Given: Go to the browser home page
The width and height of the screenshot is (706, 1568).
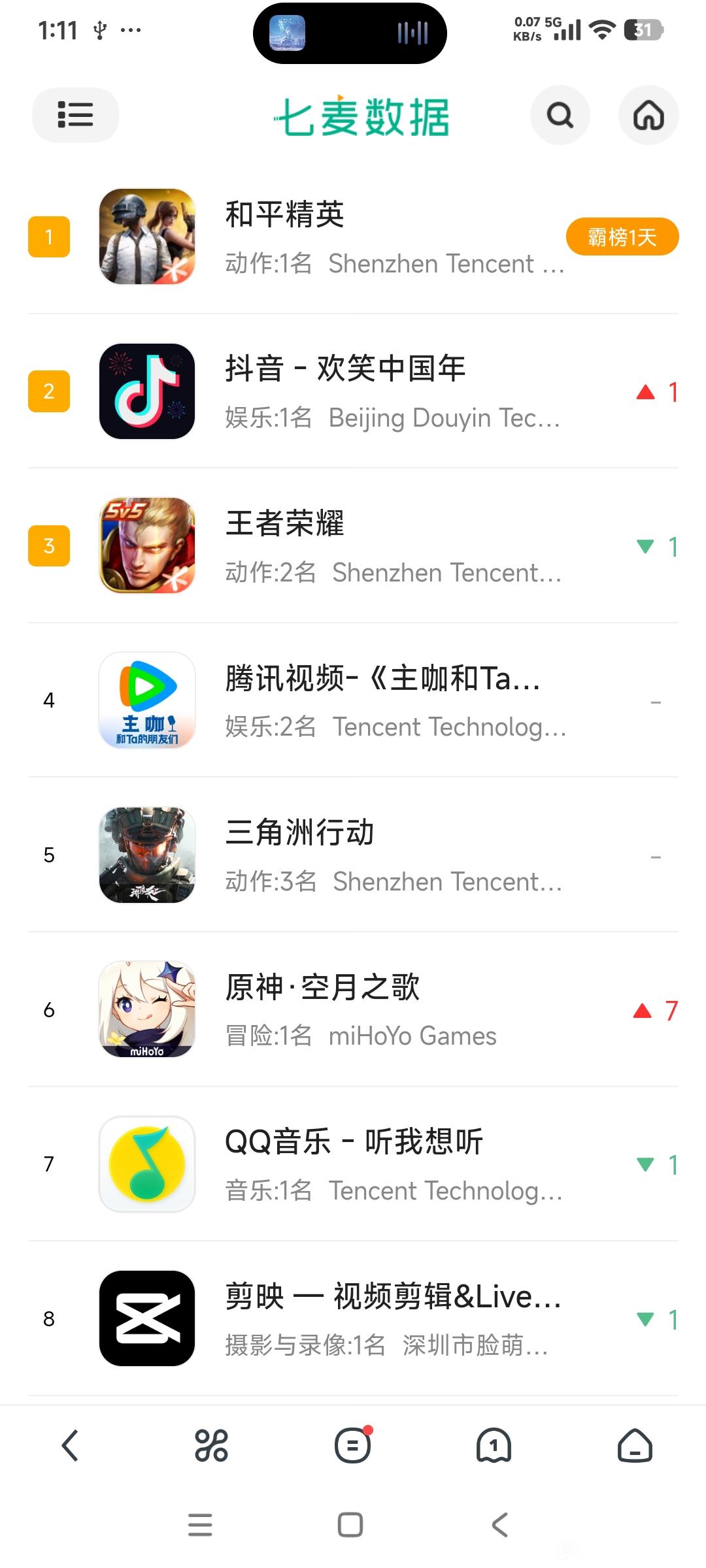Looking at the screenshot, I should (635, 1445).
